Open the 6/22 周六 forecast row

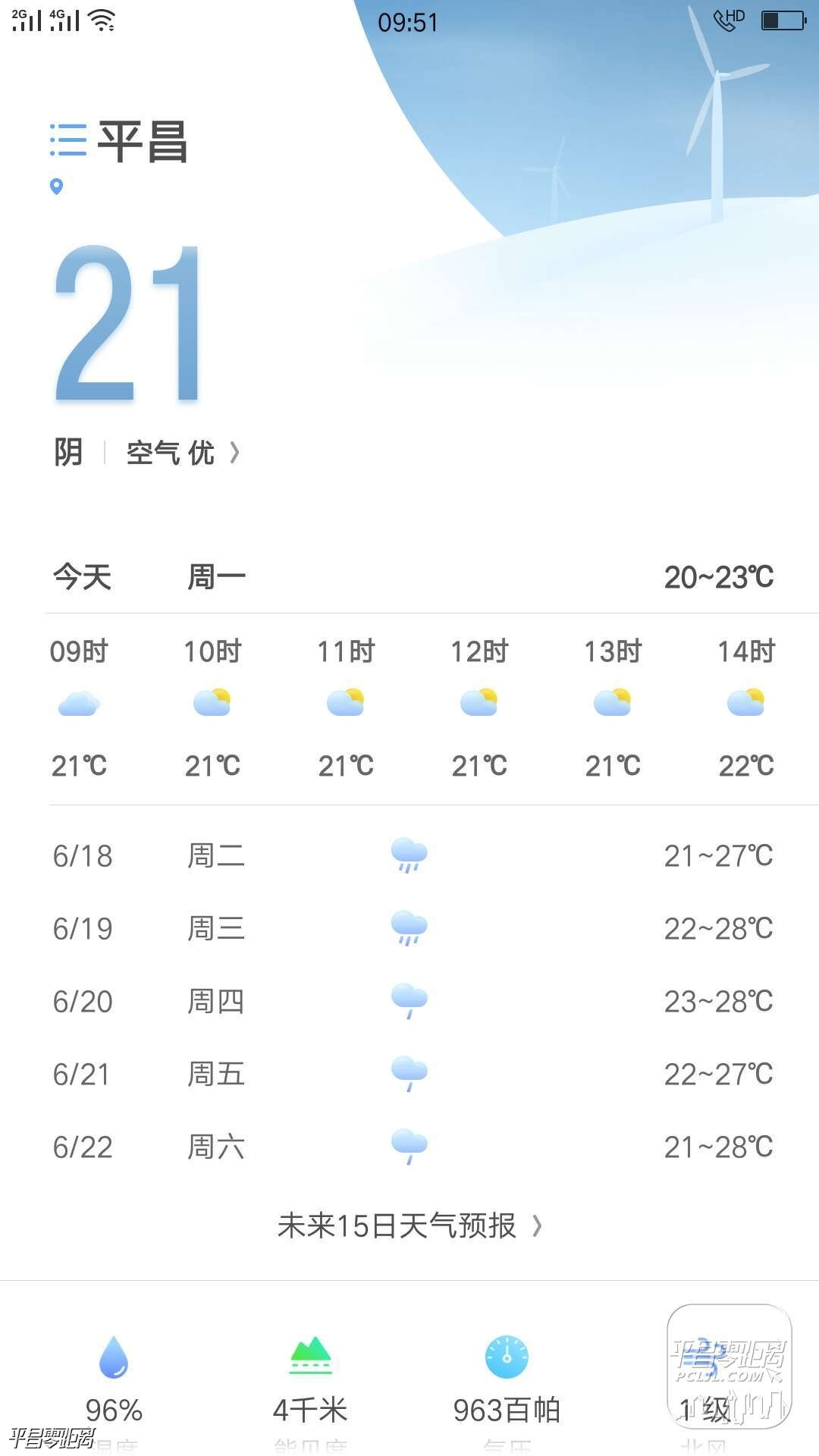[x=409, y=1147]
